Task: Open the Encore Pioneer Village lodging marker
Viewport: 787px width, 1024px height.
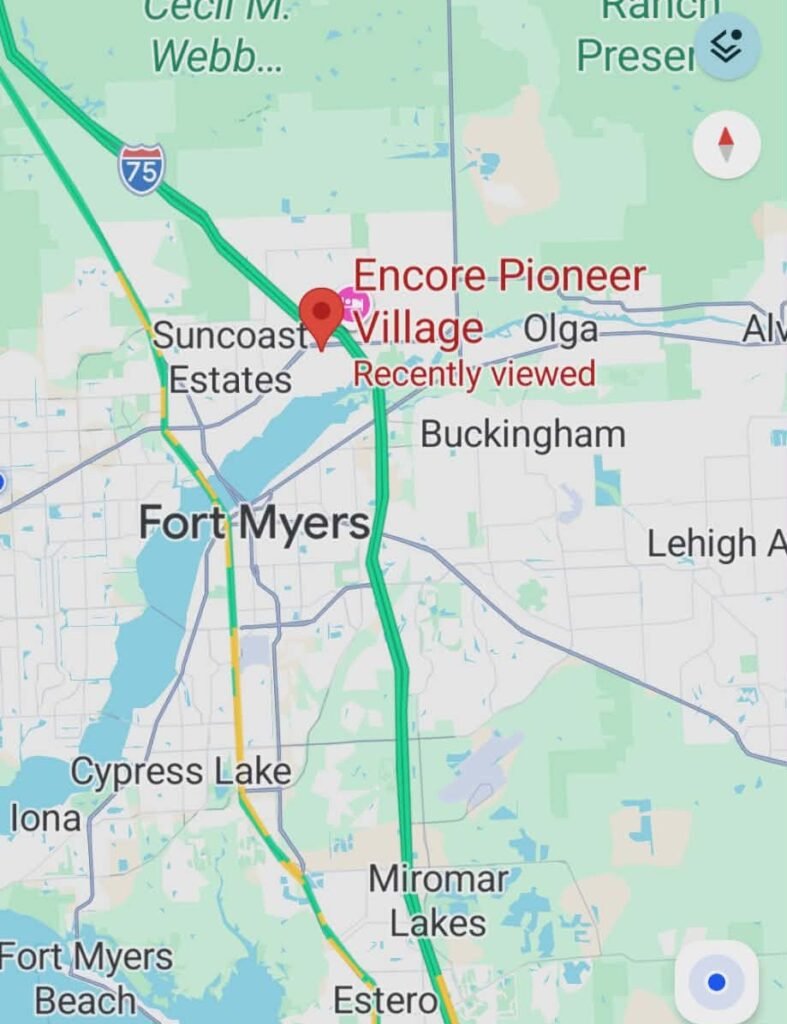Action: tap(351, 300)
